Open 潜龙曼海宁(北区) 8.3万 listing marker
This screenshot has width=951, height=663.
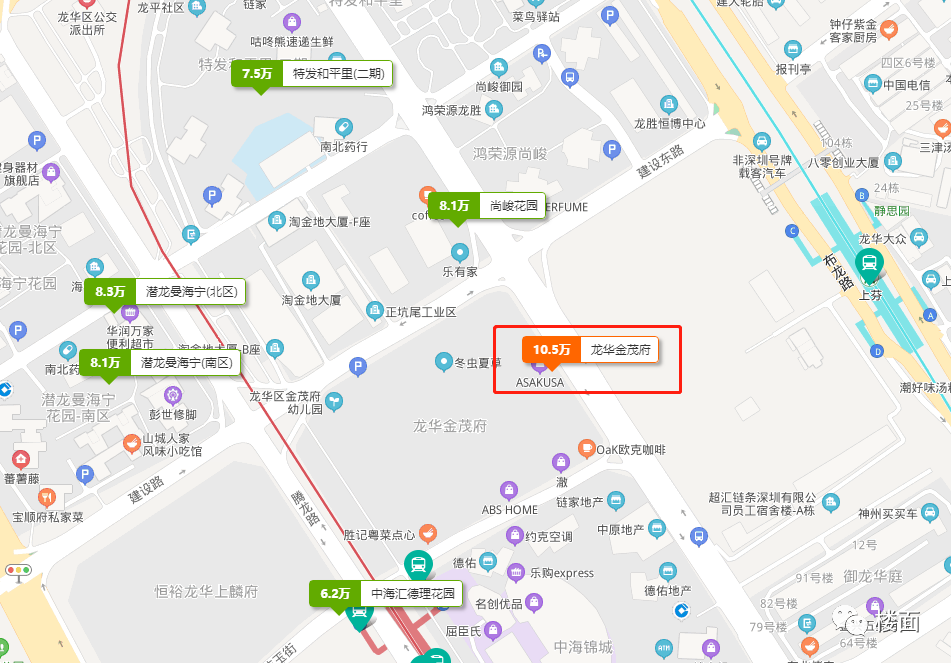point(165,292)
